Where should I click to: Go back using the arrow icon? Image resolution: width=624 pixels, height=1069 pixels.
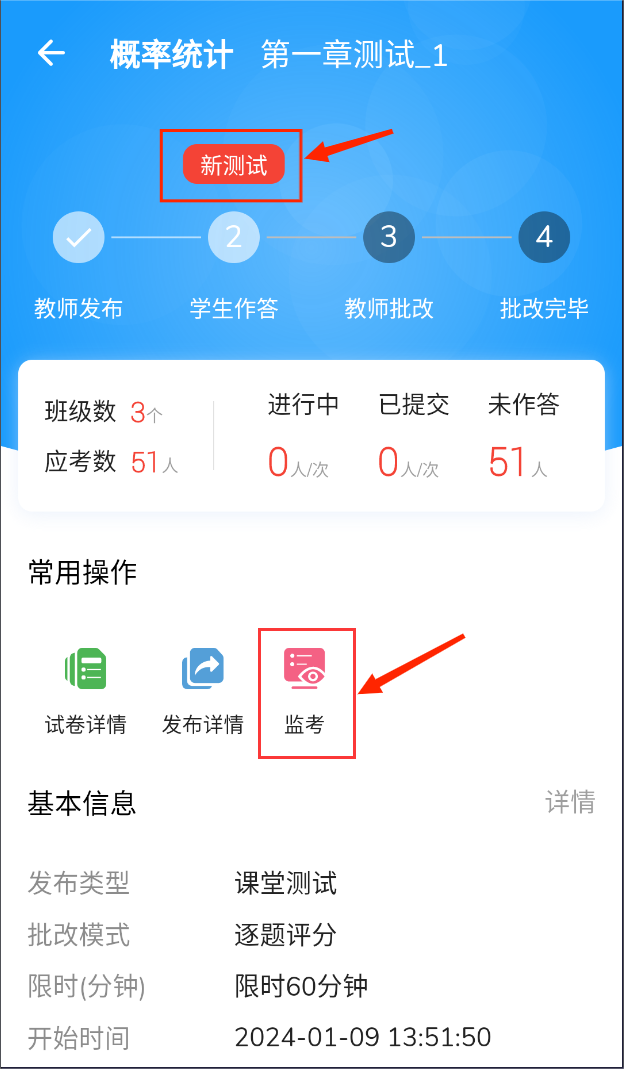point(51,54)
